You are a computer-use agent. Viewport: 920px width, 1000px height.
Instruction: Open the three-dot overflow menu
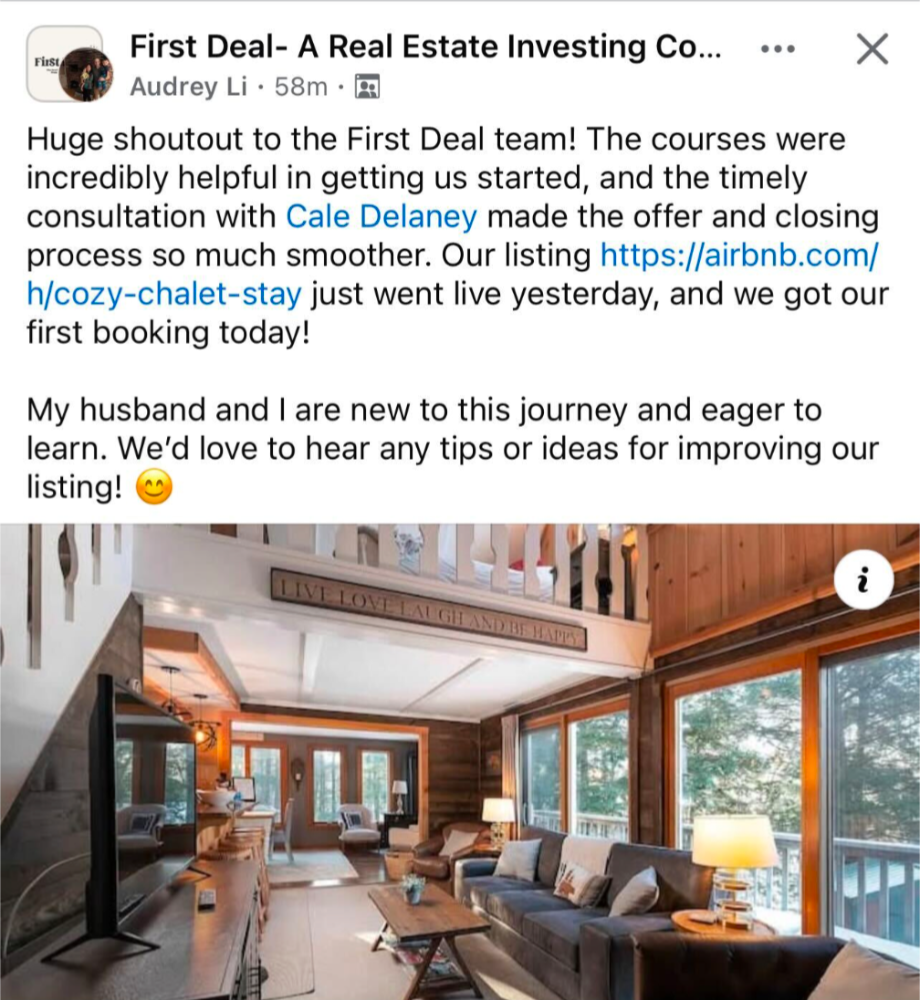[x=777, y=48]
